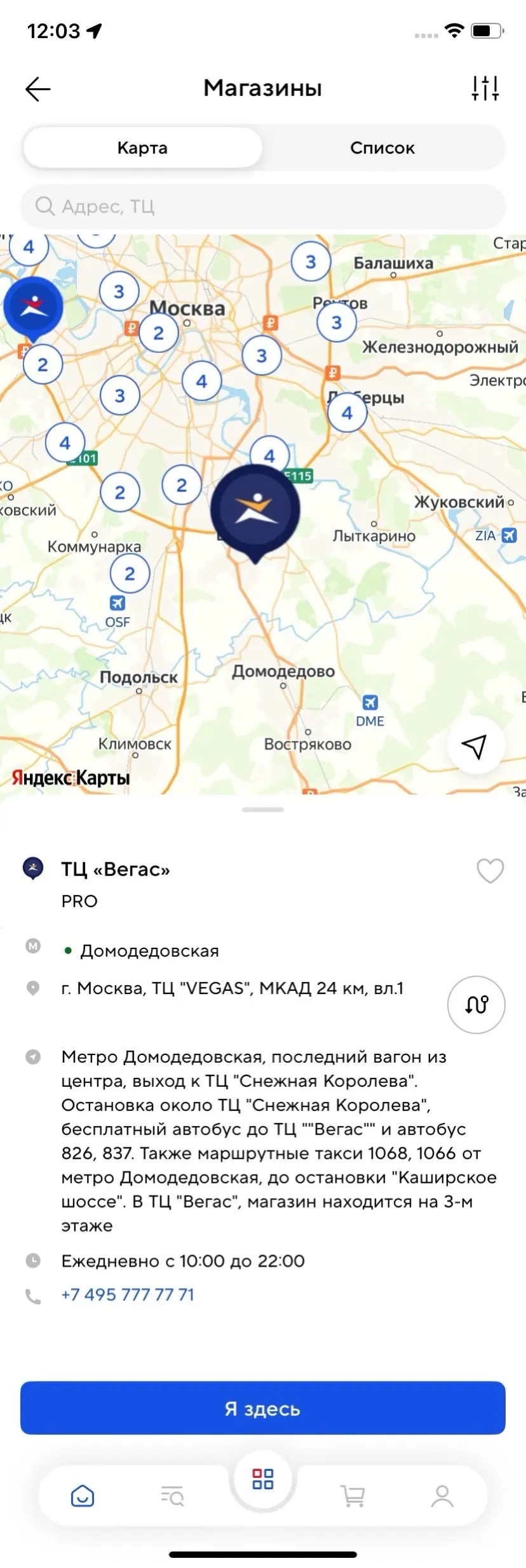
Task: Tap the cluster marker showing 4 near Люберцы
Action: [346, 413]
